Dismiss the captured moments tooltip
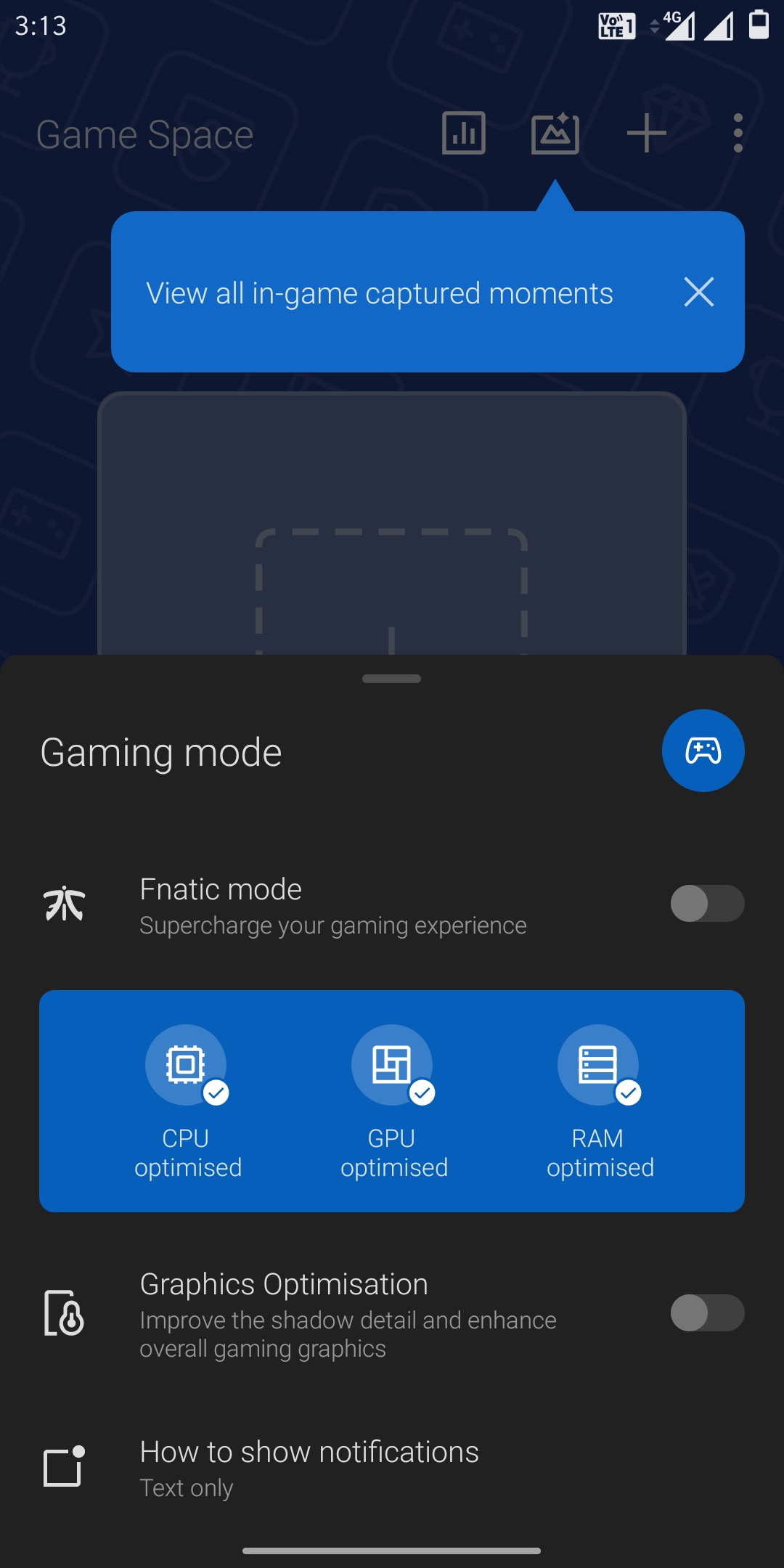This screenshot has height=1568, width=784. point(698,292)
